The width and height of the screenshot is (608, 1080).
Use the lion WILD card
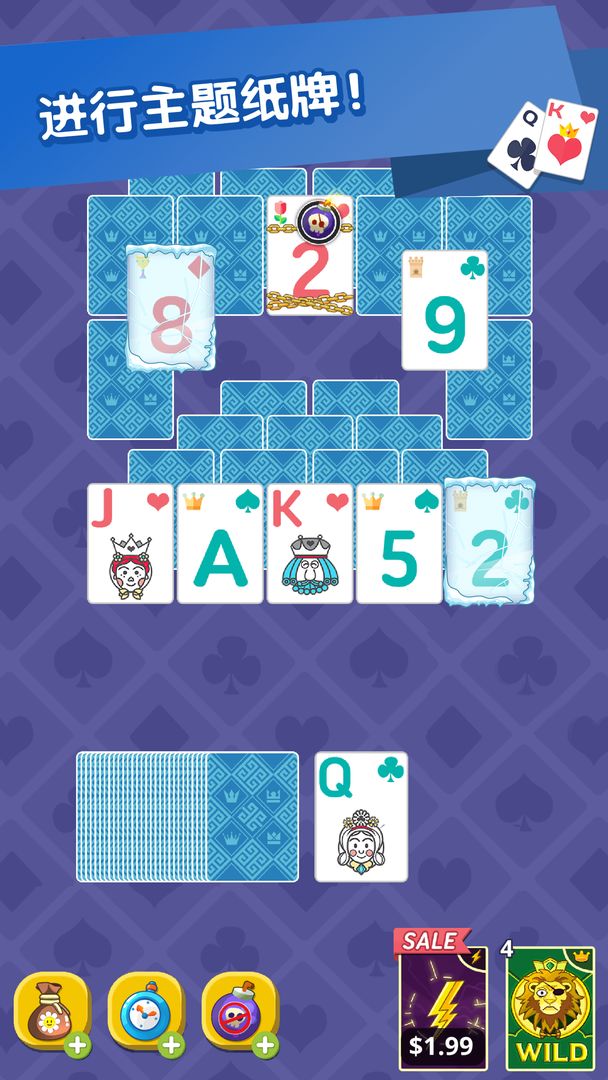[550, 1008]
